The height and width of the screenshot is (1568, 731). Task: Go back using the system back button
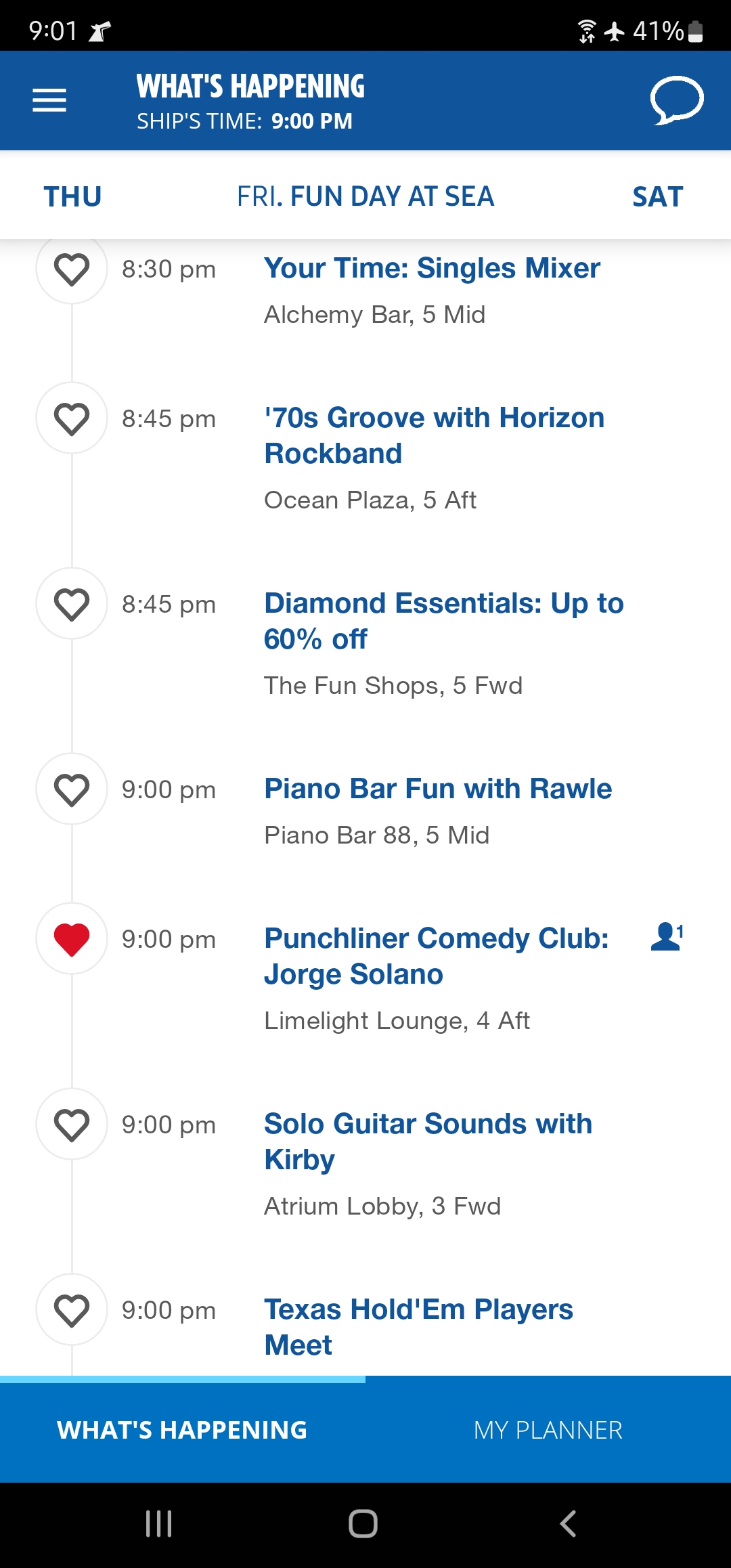(568, 1524)
